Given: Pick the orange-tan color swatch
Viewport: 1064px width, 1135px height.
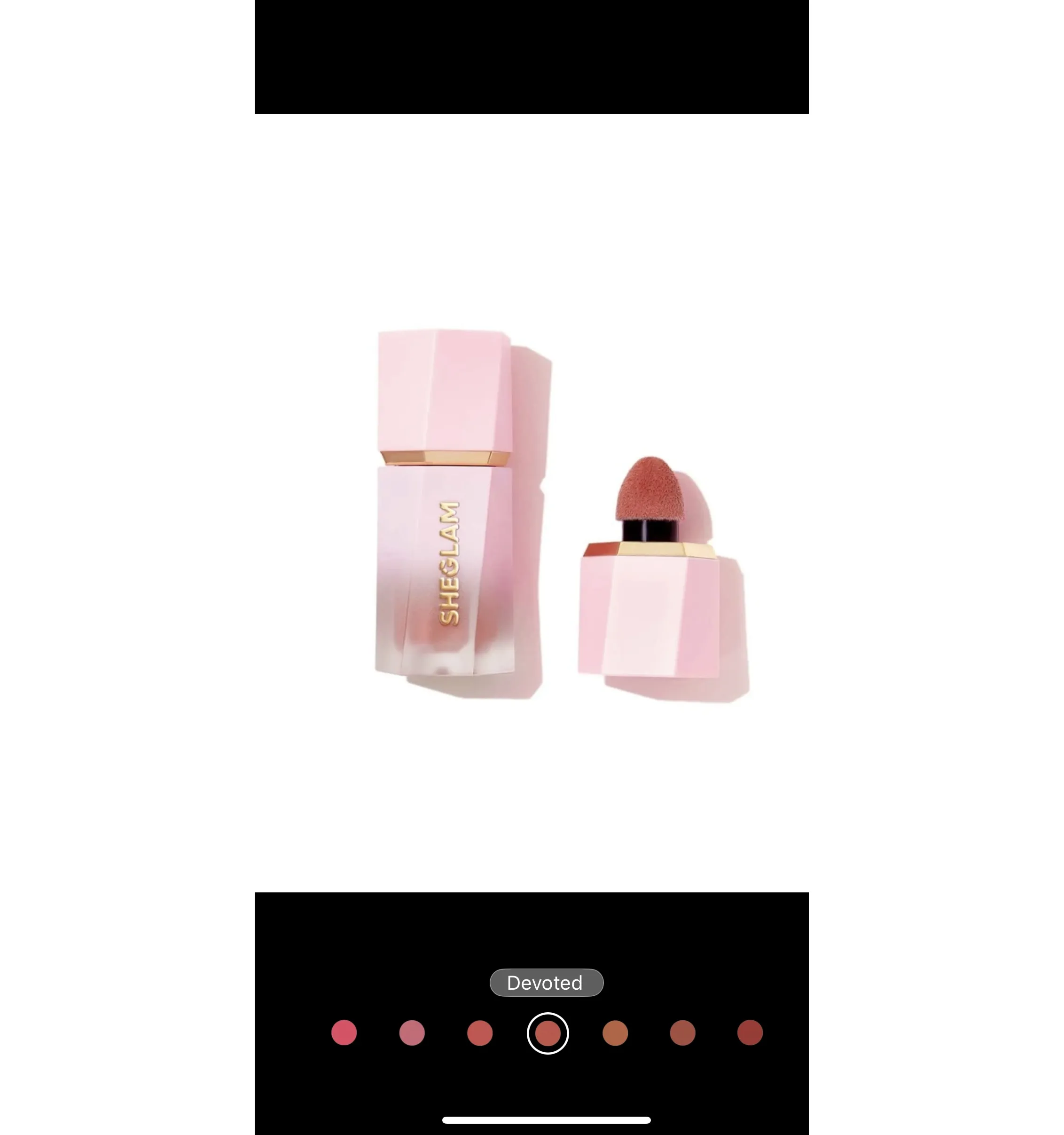Looking at the screenshot, I should [x=615, y=1033].
